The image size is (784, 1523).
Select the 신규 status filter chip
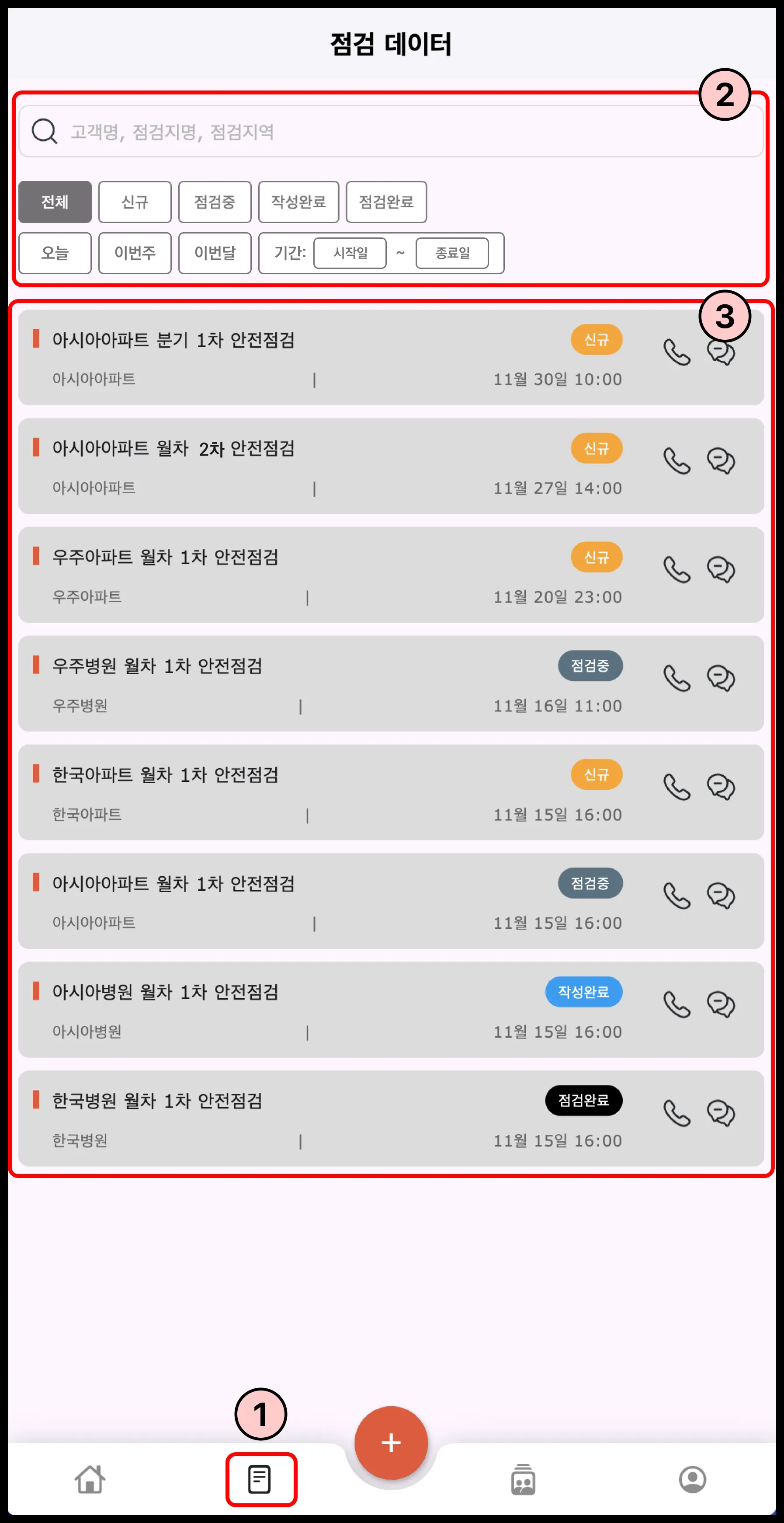pos(135,202)
